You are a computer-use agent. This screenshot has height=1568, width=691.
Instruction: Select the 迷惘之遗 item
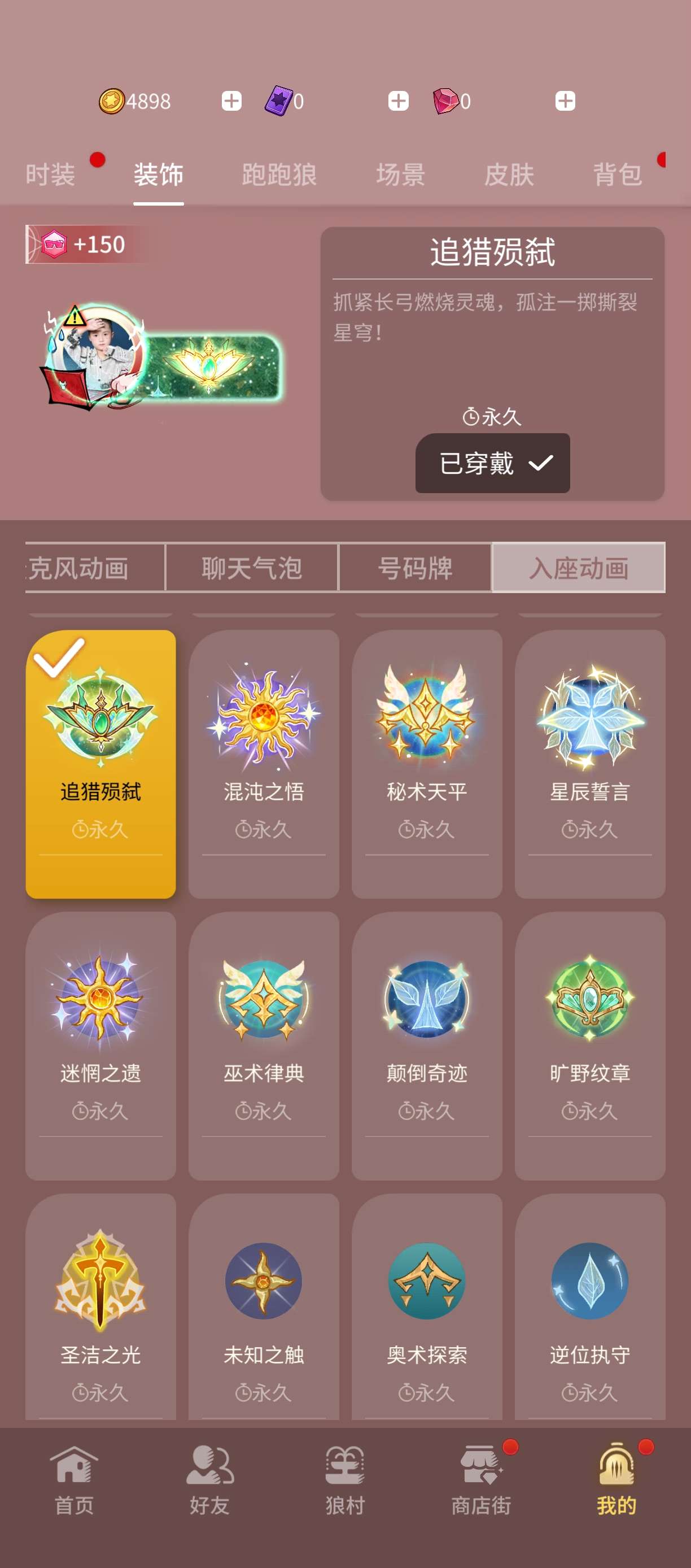pos(101,1046)
